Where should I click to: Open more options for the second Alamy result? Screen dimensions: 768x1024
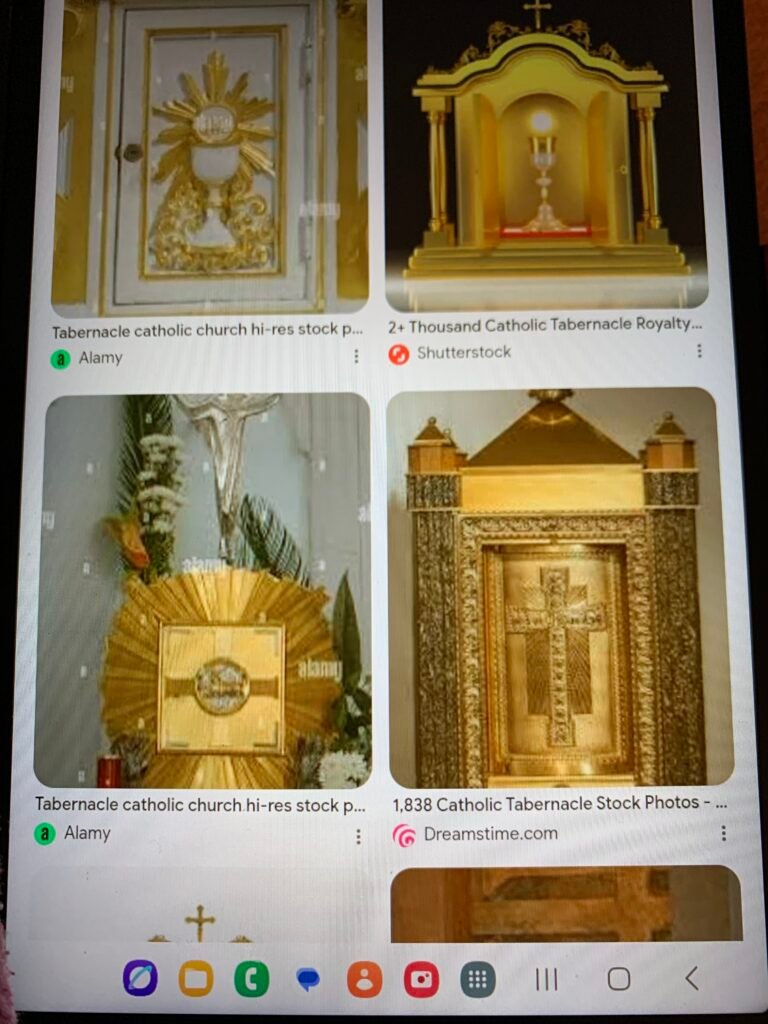[x=358, y=836]
